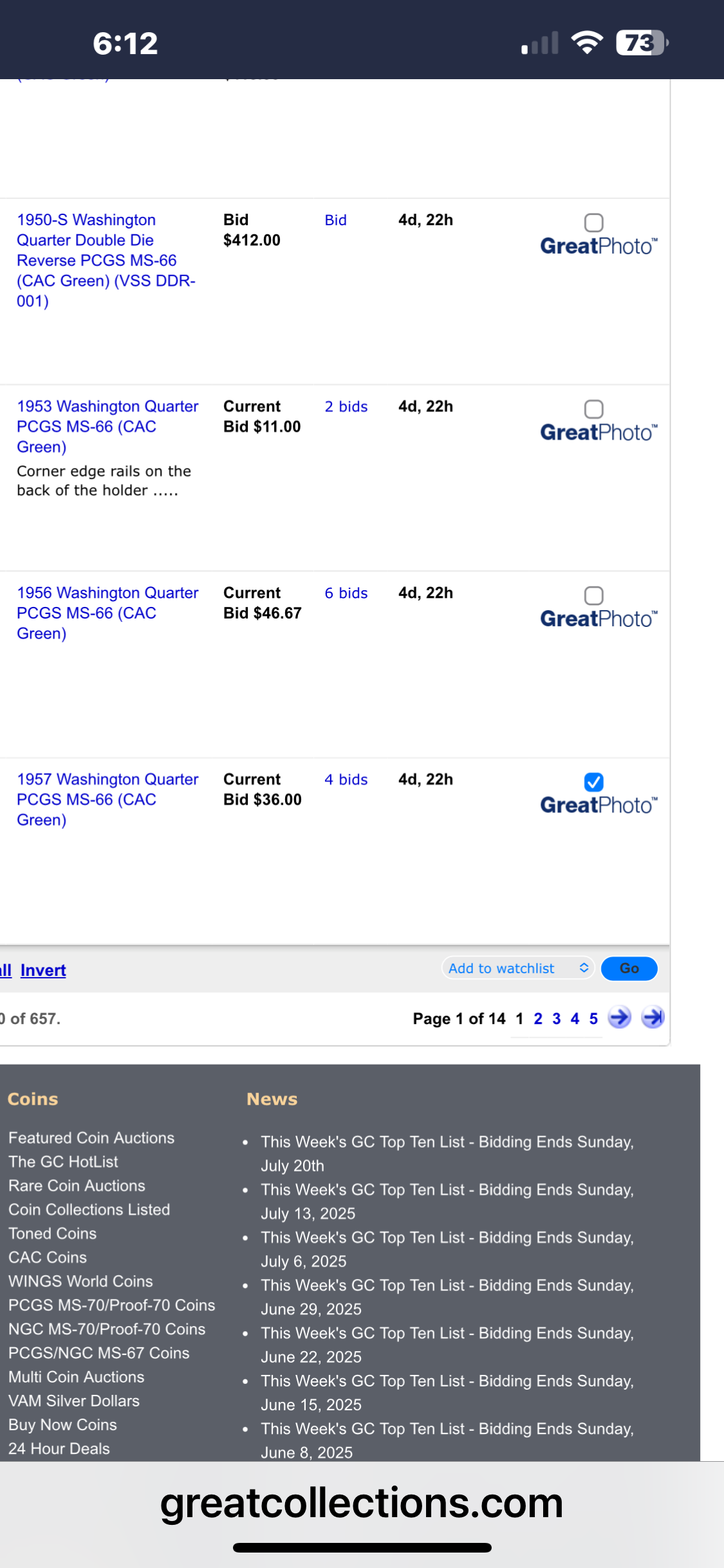This screenshot has width=724, height=1568.
Task: Go to page 2 of results
Action: point(538,1018)
